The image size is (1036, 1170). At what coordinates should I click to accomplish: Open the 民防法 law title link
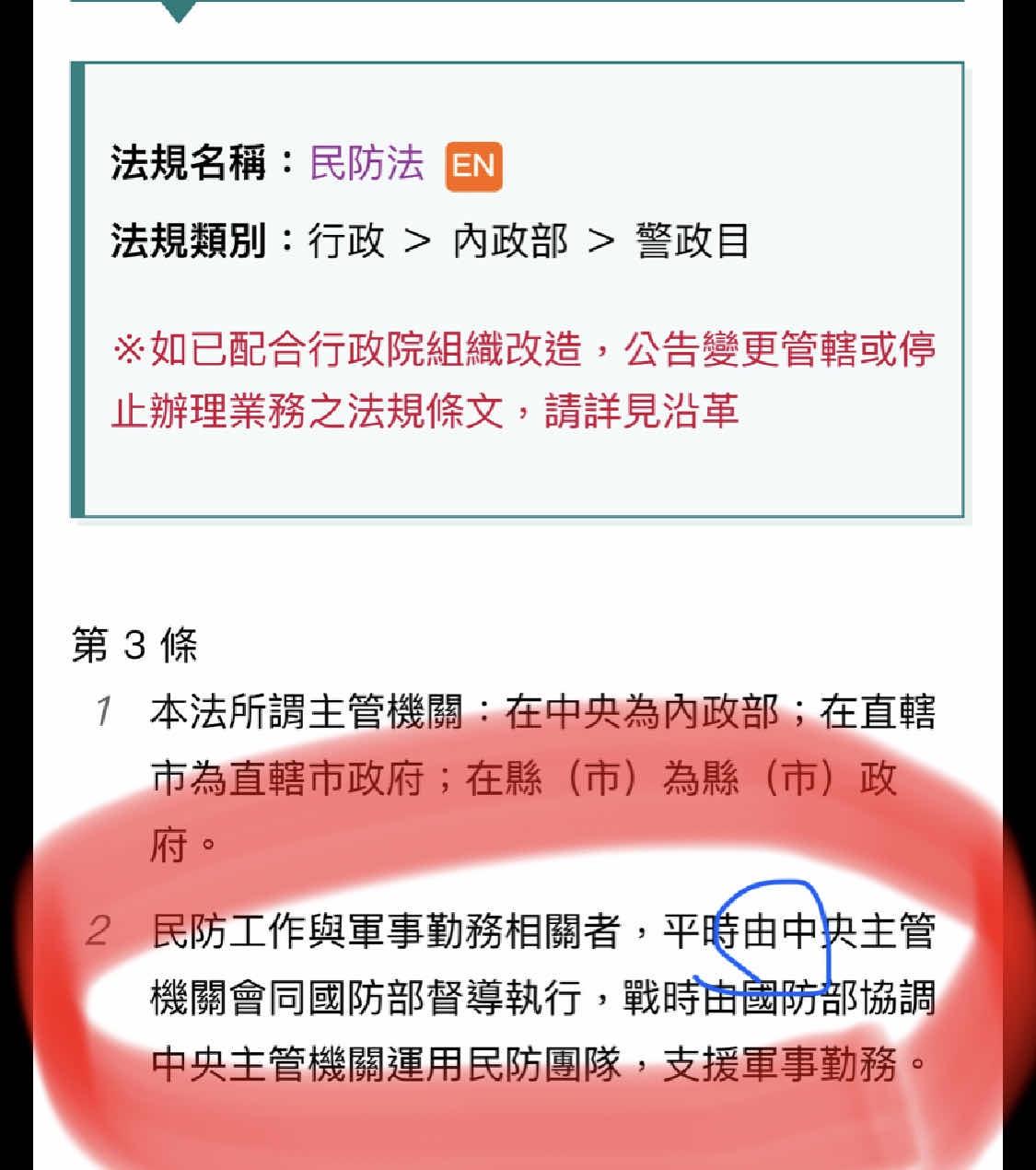366,164
